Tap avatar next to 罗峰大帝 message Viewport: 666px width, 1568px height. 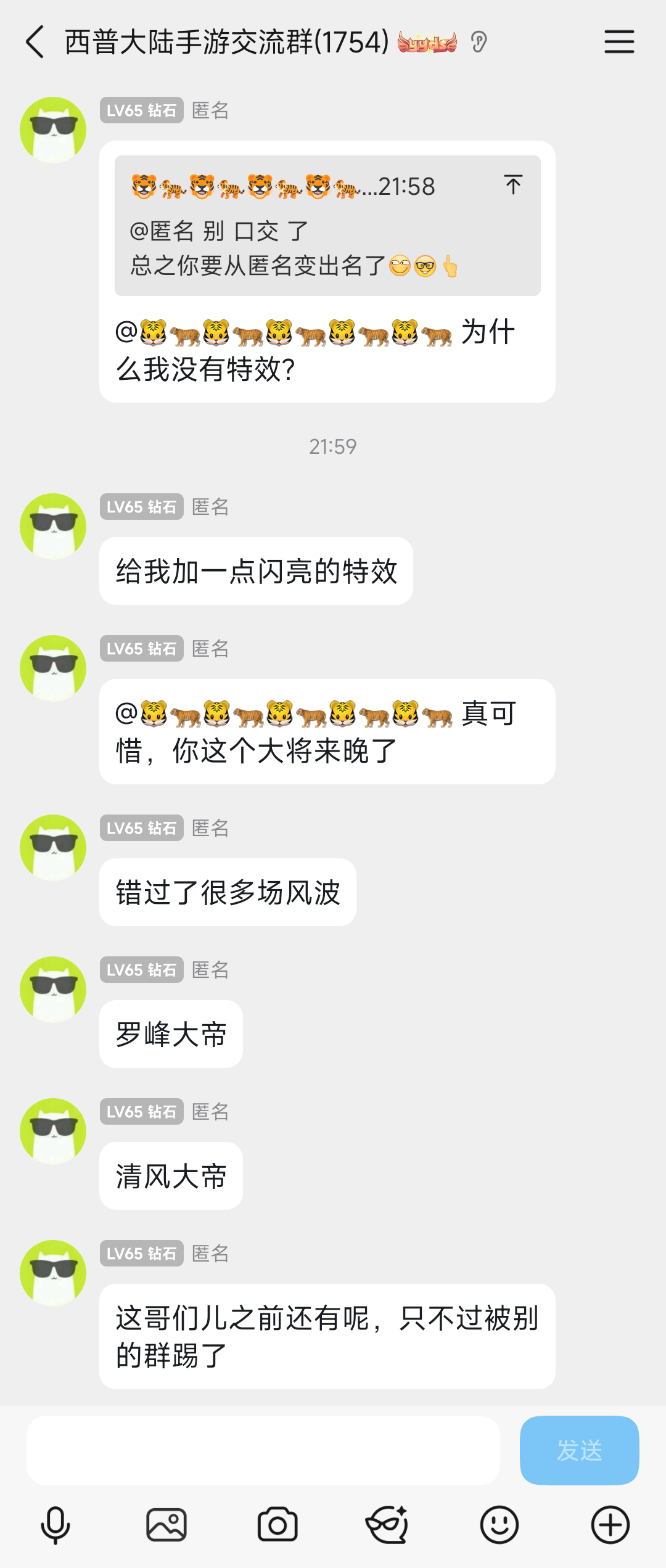[x=53, y=989]
